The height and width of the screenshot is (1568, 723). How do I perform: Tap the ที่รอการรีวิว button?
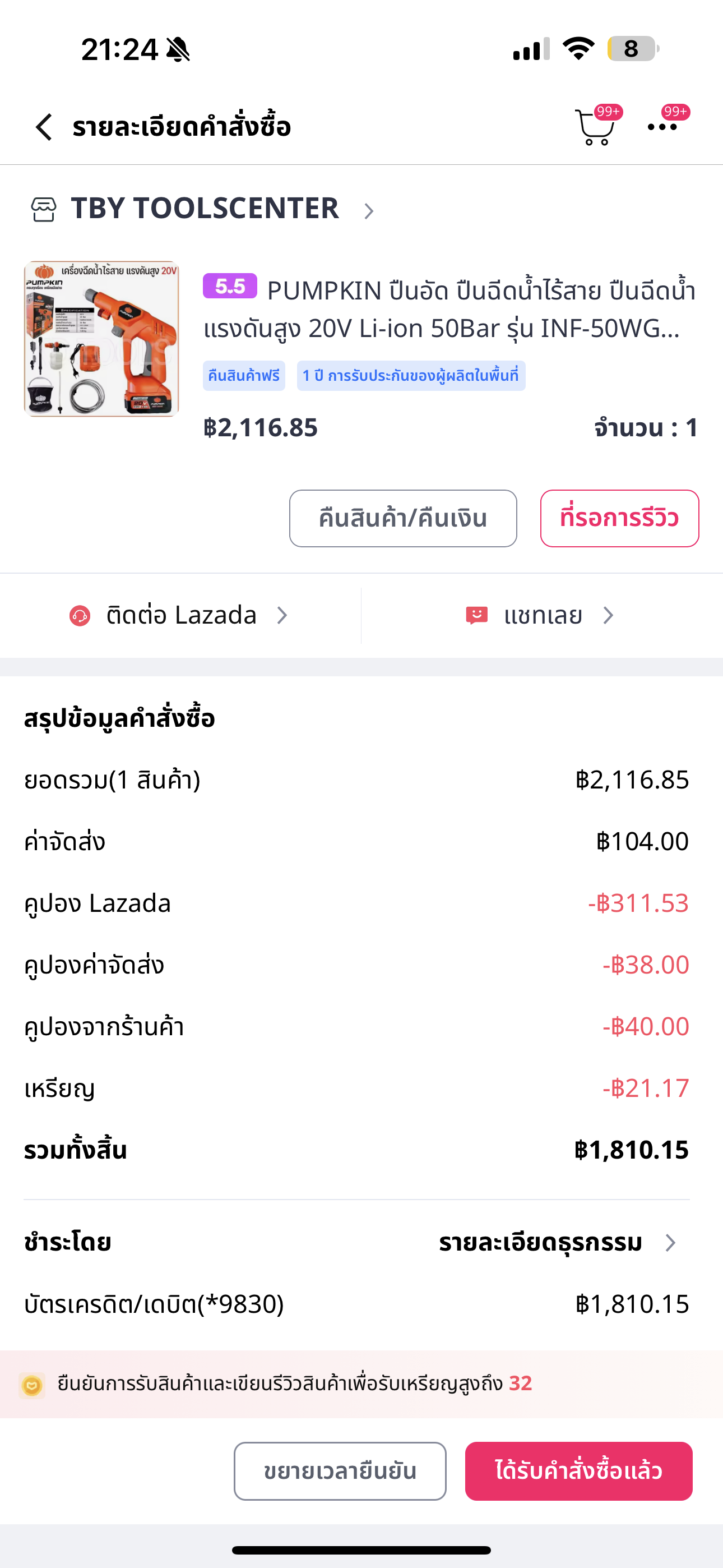point(619,518)
